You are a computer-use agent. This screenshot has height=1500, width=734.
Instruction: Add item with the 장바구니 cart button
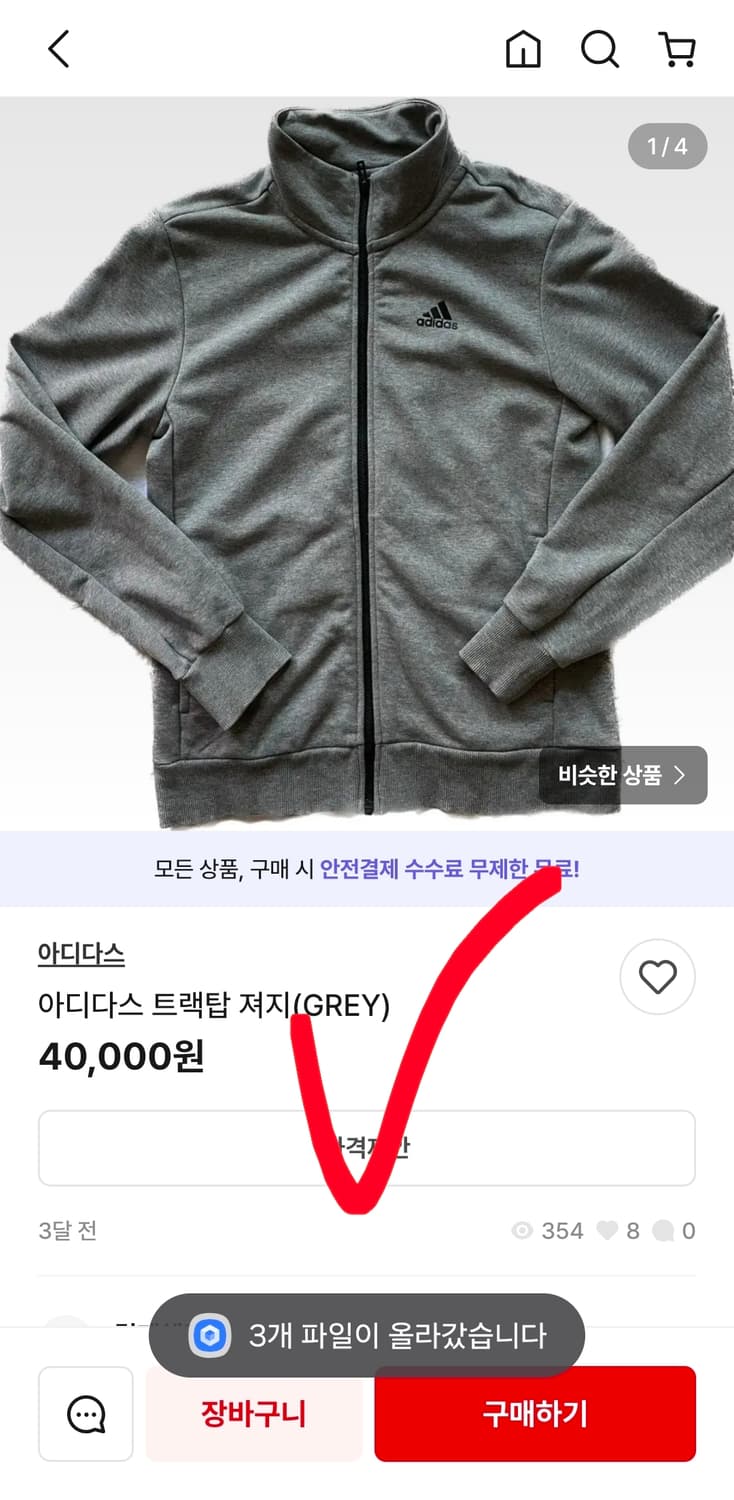(x=253, y=1414)
